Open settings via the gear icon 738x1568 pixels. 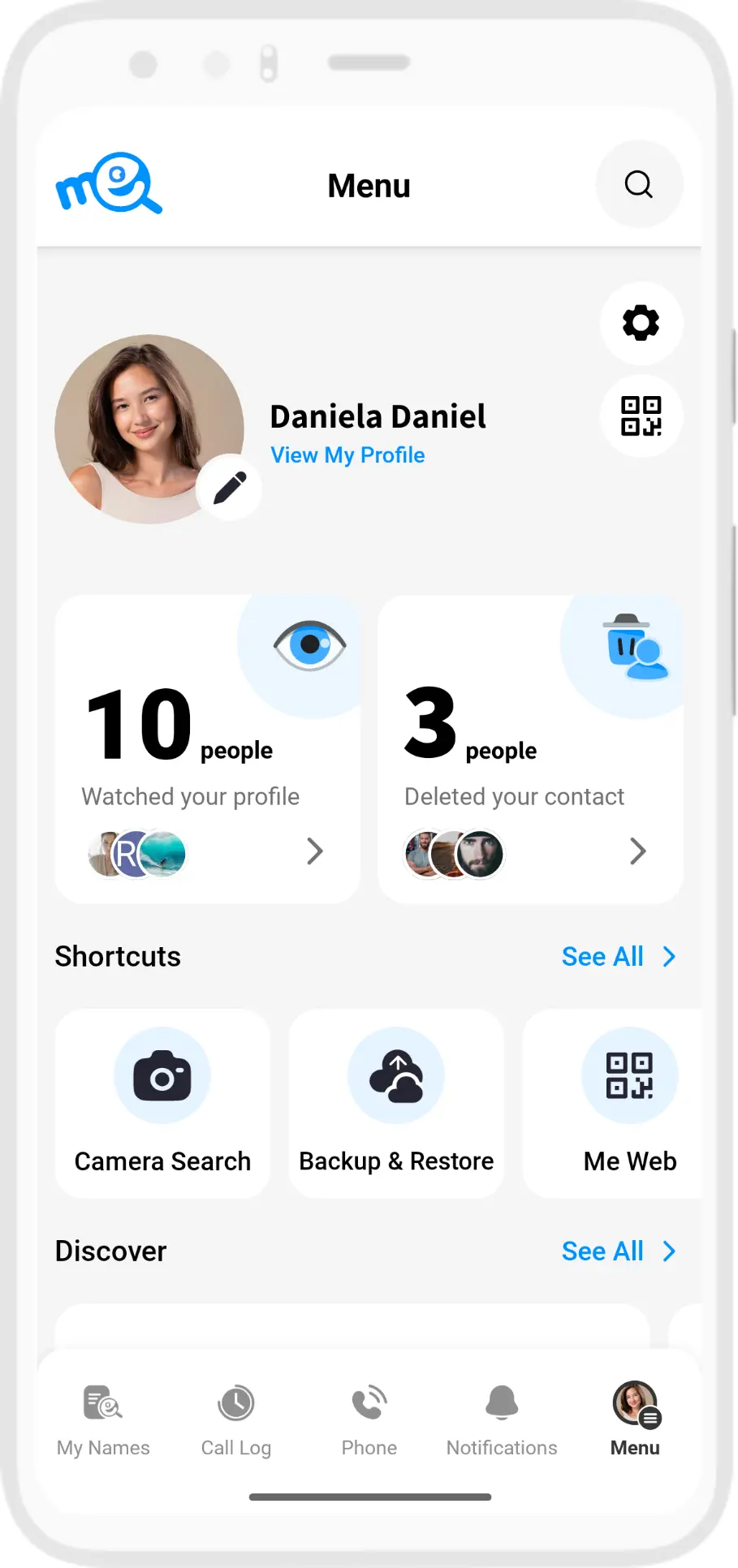641,323
